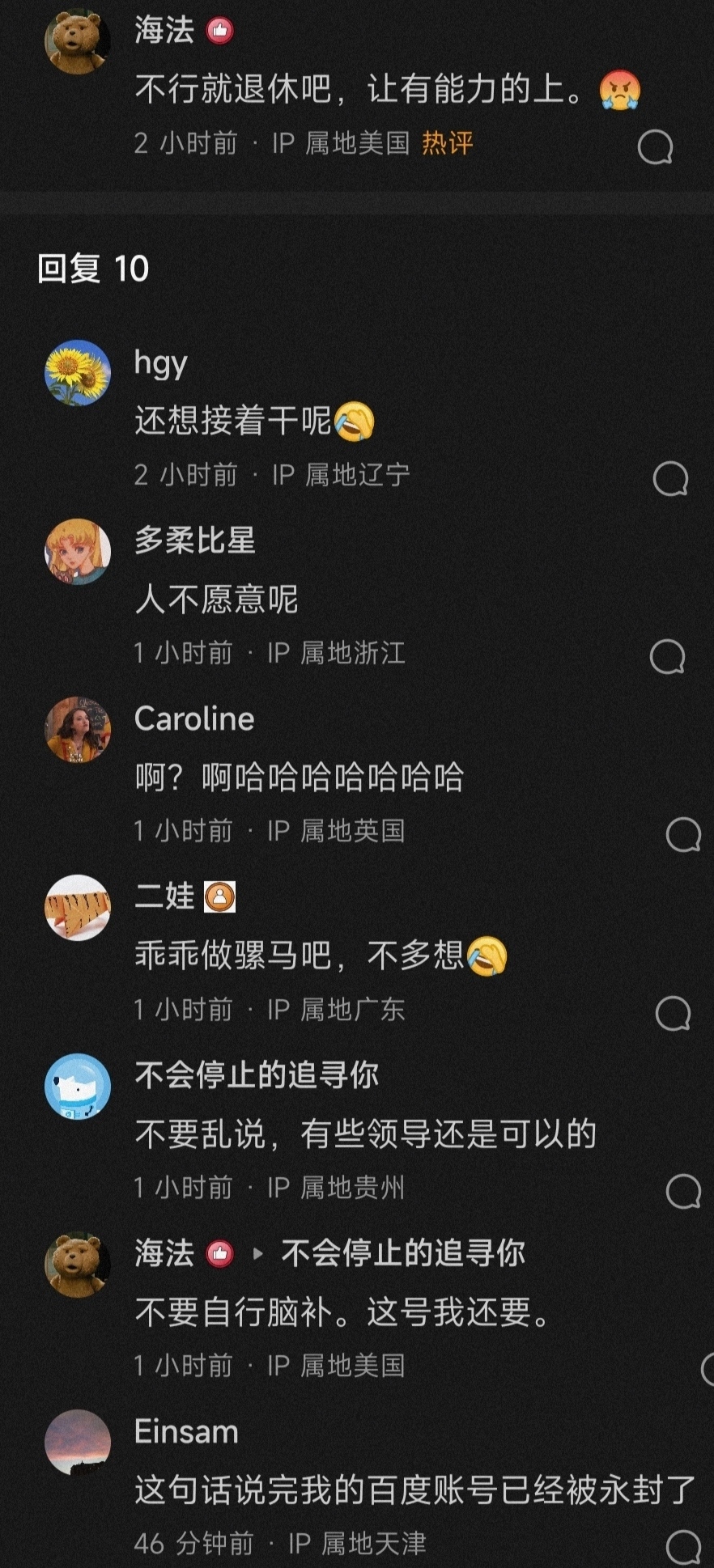Tap reply bubble on 多柔比星's comment
This screenshot has height=1568, width=714.
tap(667, 656)
